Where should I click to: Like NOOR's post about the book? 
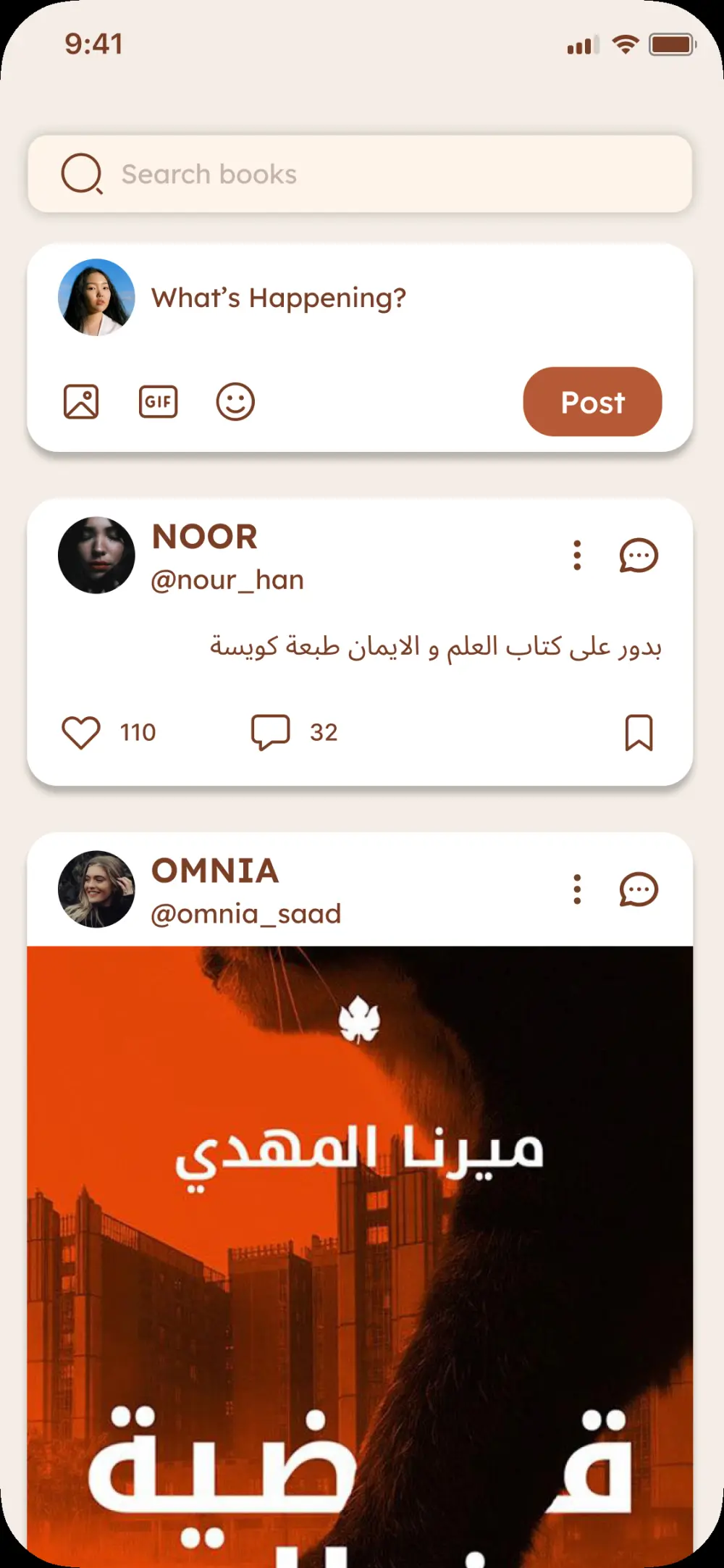(81, 731)
